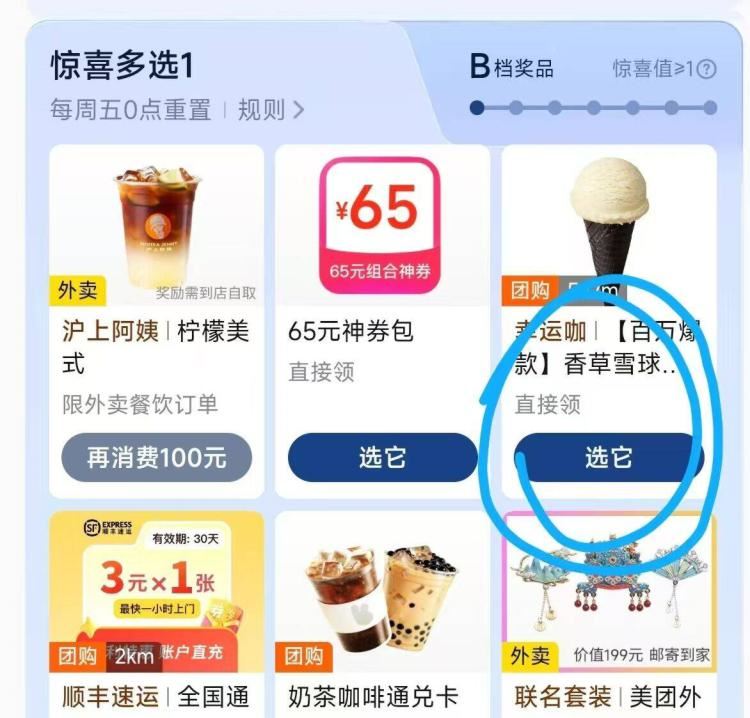Open the 沪上阿姨 柠檬美式 card

[156, 321]
